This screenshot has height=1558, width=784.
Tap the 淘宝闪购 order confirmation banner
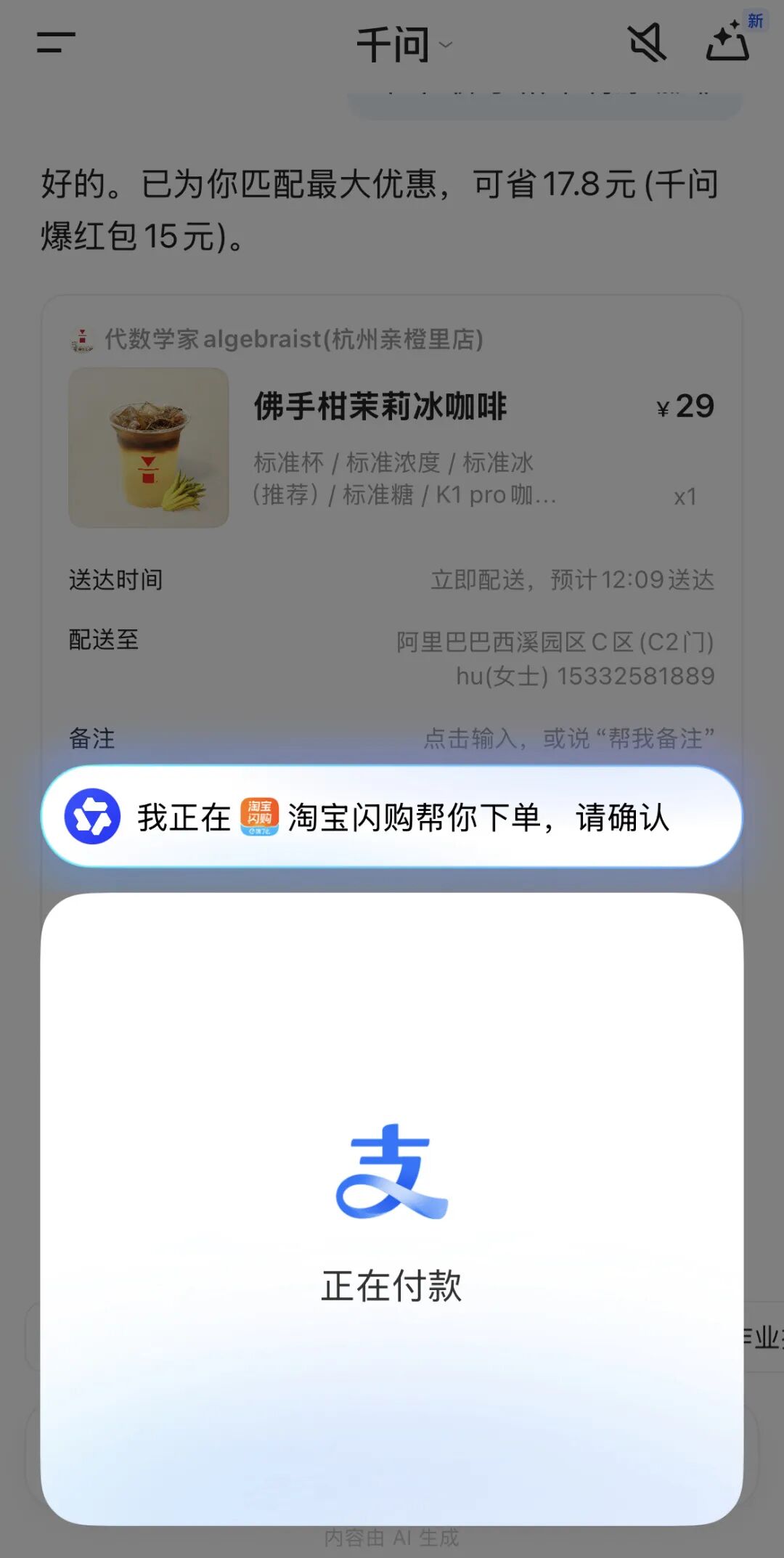(x=392, y=817)
